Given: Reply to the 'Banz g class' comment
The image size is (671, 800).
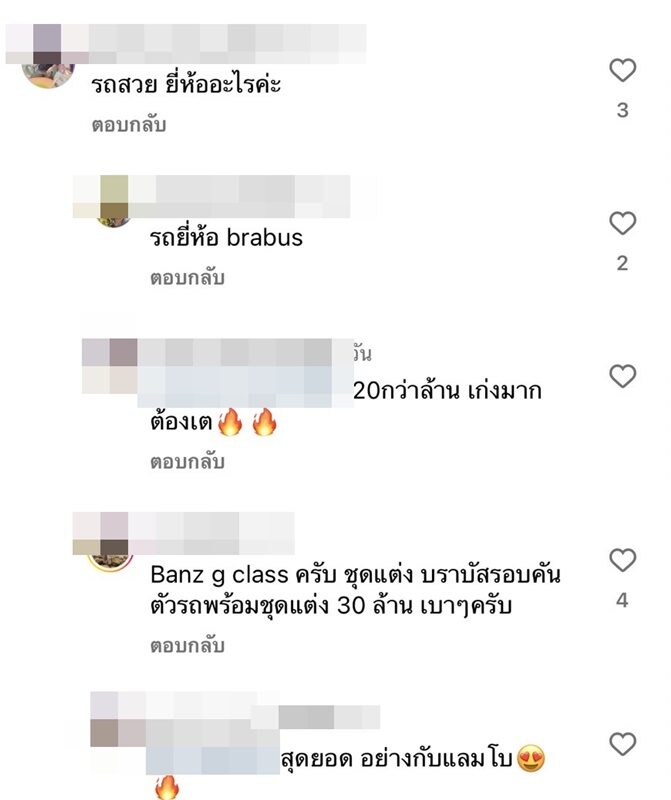Looking at the screenshot, I should coord(187,646).
